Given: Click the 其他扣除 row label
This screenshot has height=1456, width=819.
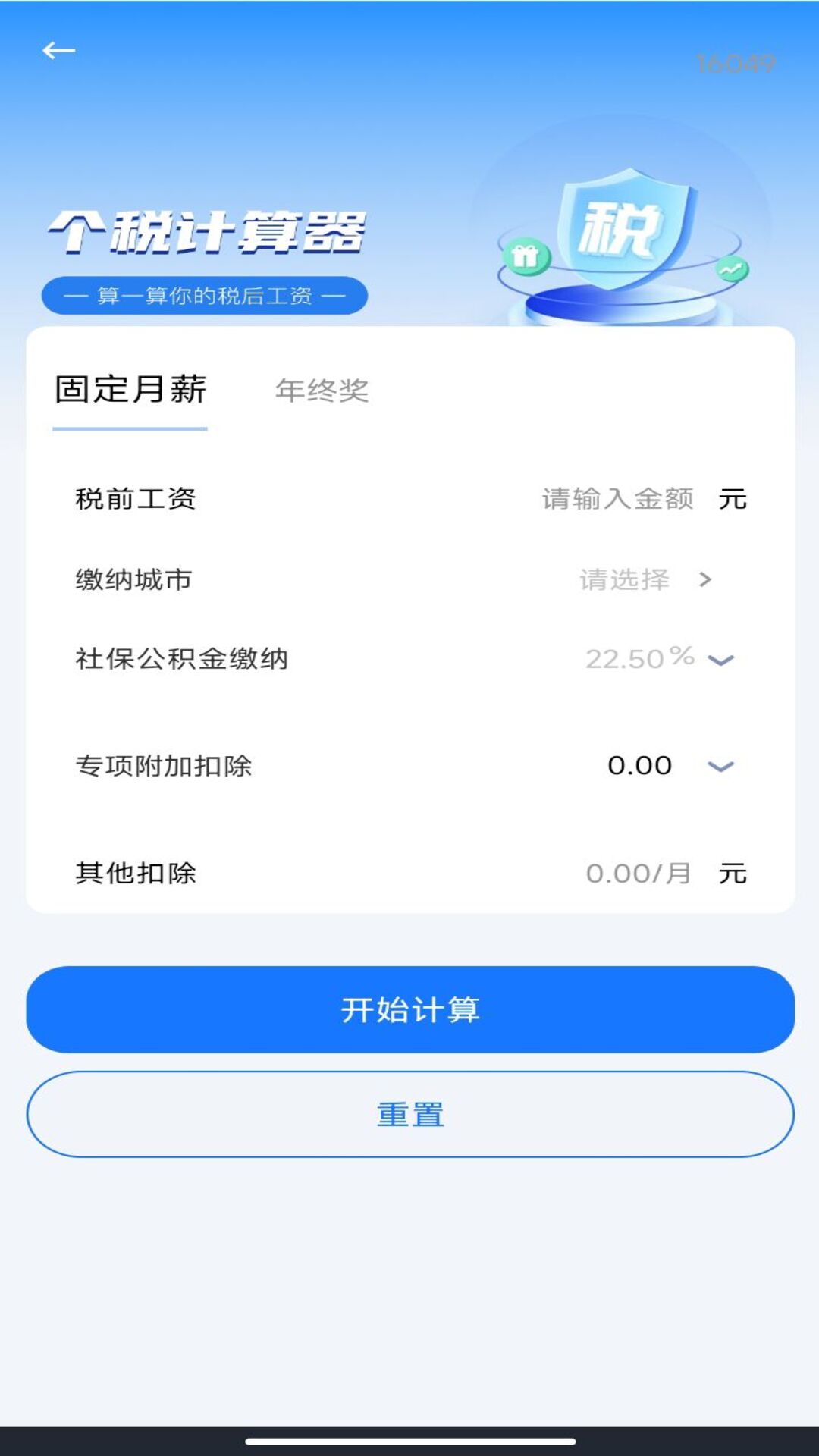Looking at the screenshot, I should point(136,873).
